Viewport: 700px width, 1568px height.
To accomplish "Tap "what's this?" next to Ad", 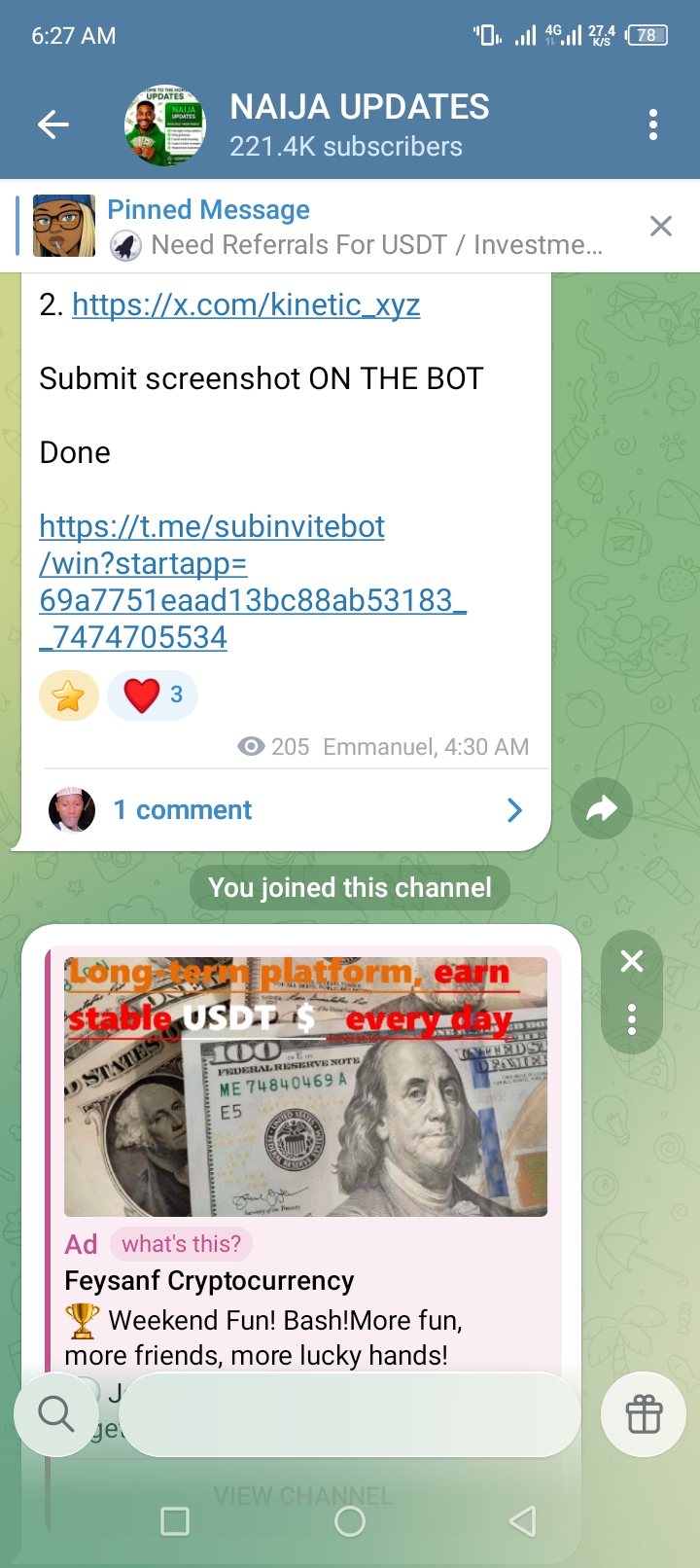I will coord(182,1244).
